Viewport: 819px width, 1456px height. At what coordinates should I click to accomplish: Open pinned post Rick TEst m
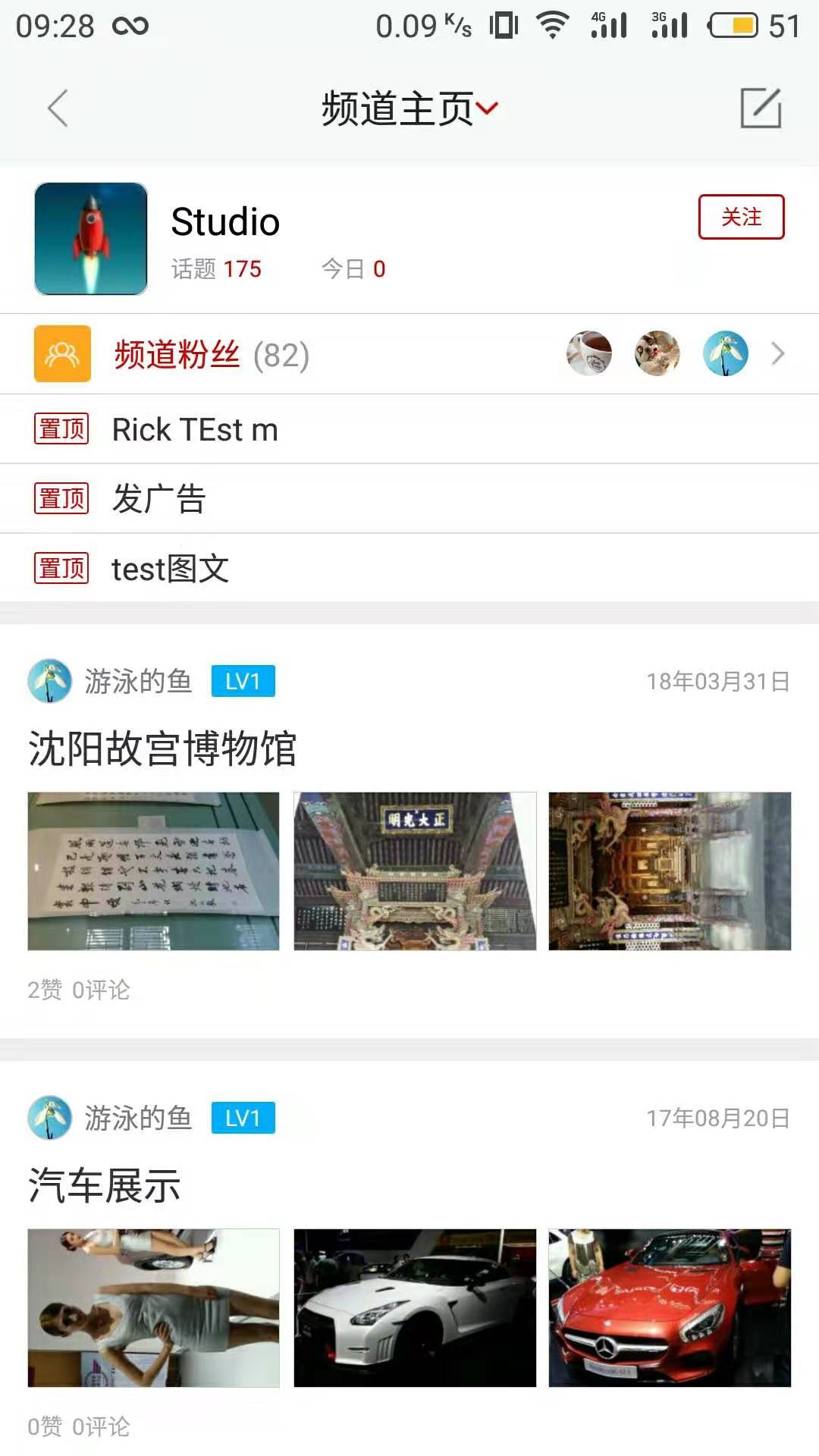pyautogui.click(x=195, y=429)
